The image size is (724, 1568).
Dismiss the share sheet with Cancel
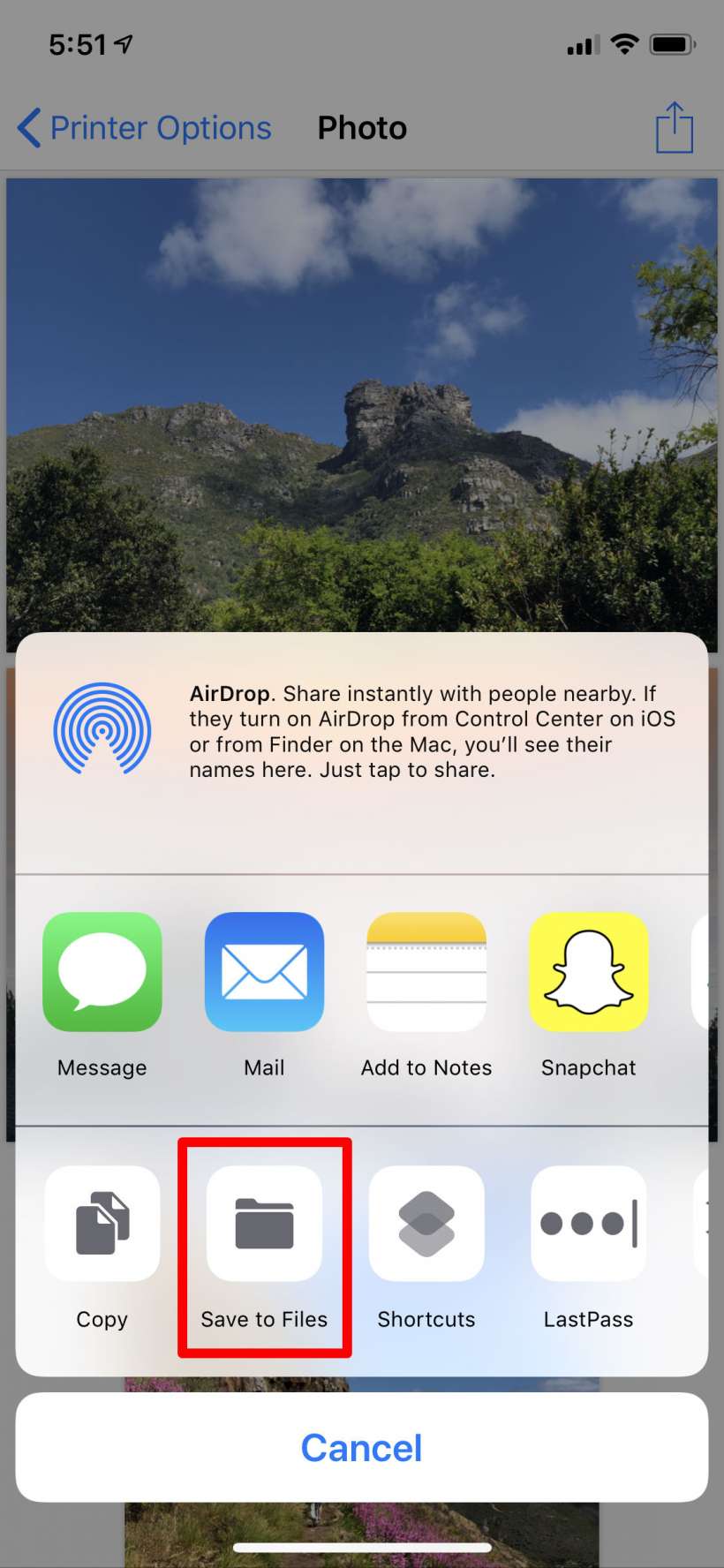361,1447
